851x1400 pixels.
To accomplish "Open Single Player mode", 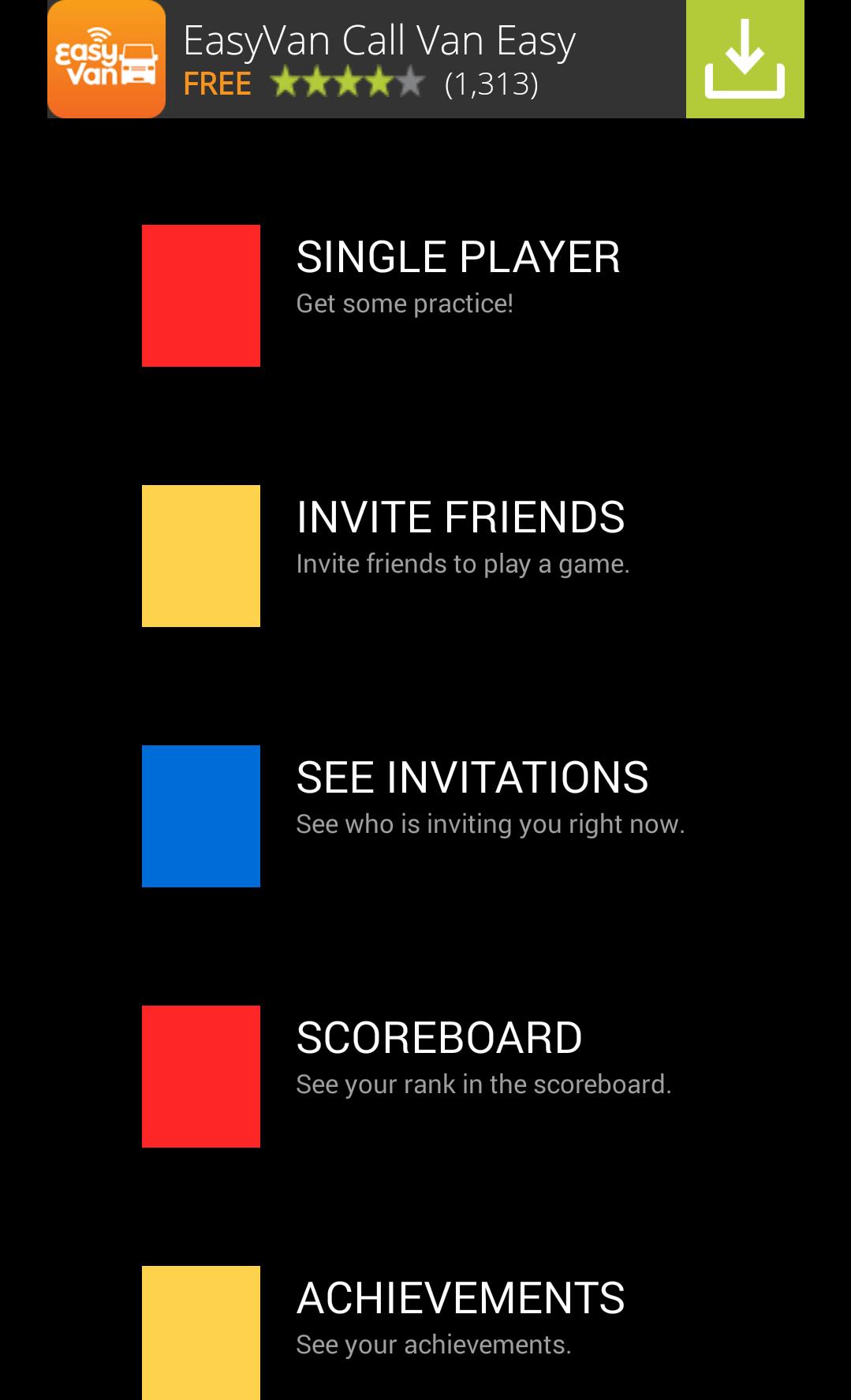I will pos(457,258).
